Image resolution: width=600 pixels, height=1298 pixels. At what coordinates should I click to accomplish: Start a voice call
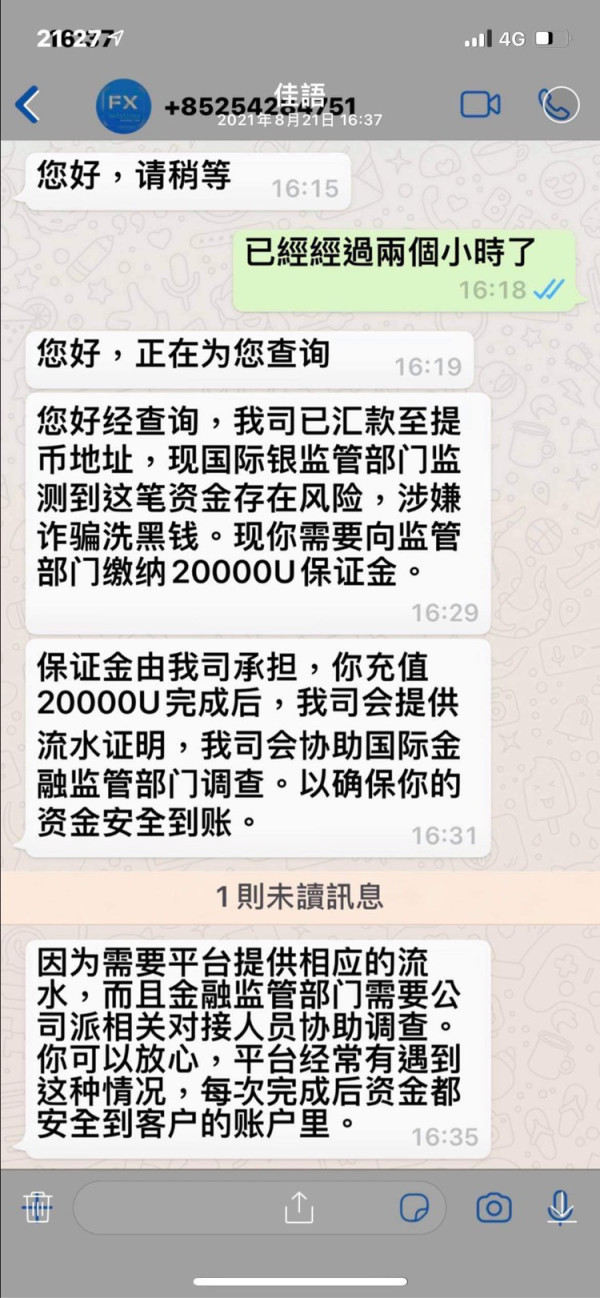(558, 105)
